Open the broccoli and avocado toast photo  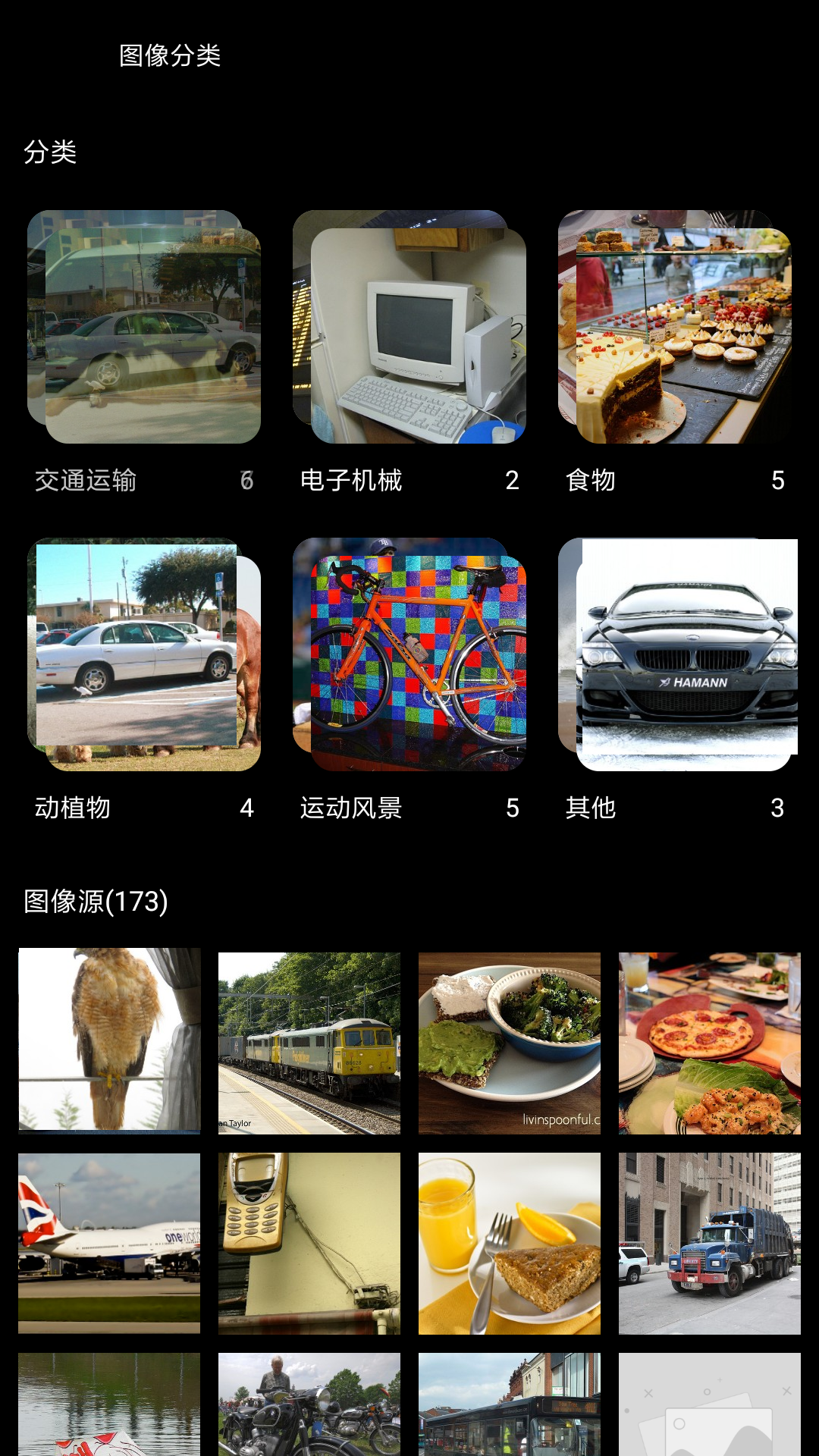click(510, 1043)
